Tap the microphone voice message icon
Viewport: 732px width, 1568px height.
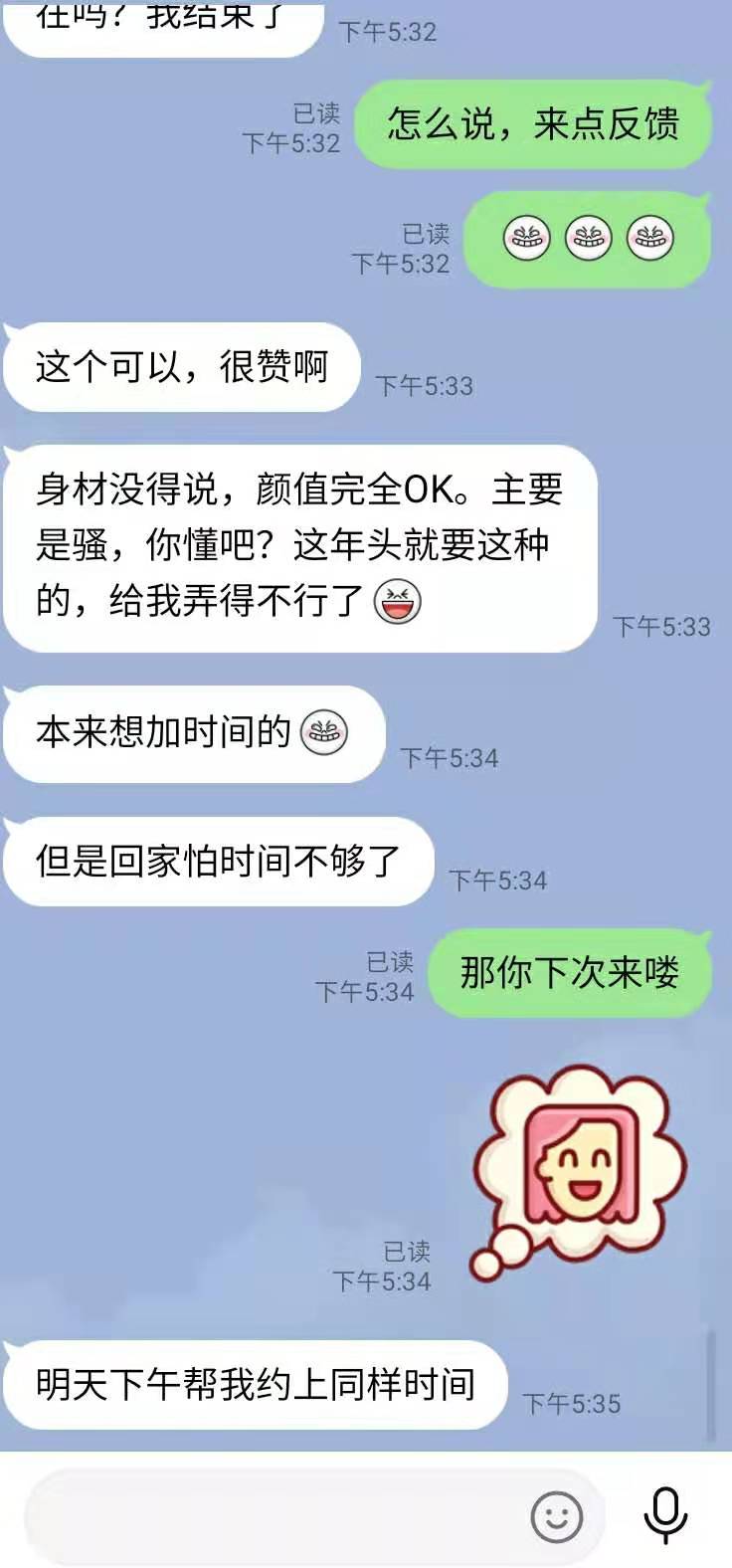(664, 1516)
